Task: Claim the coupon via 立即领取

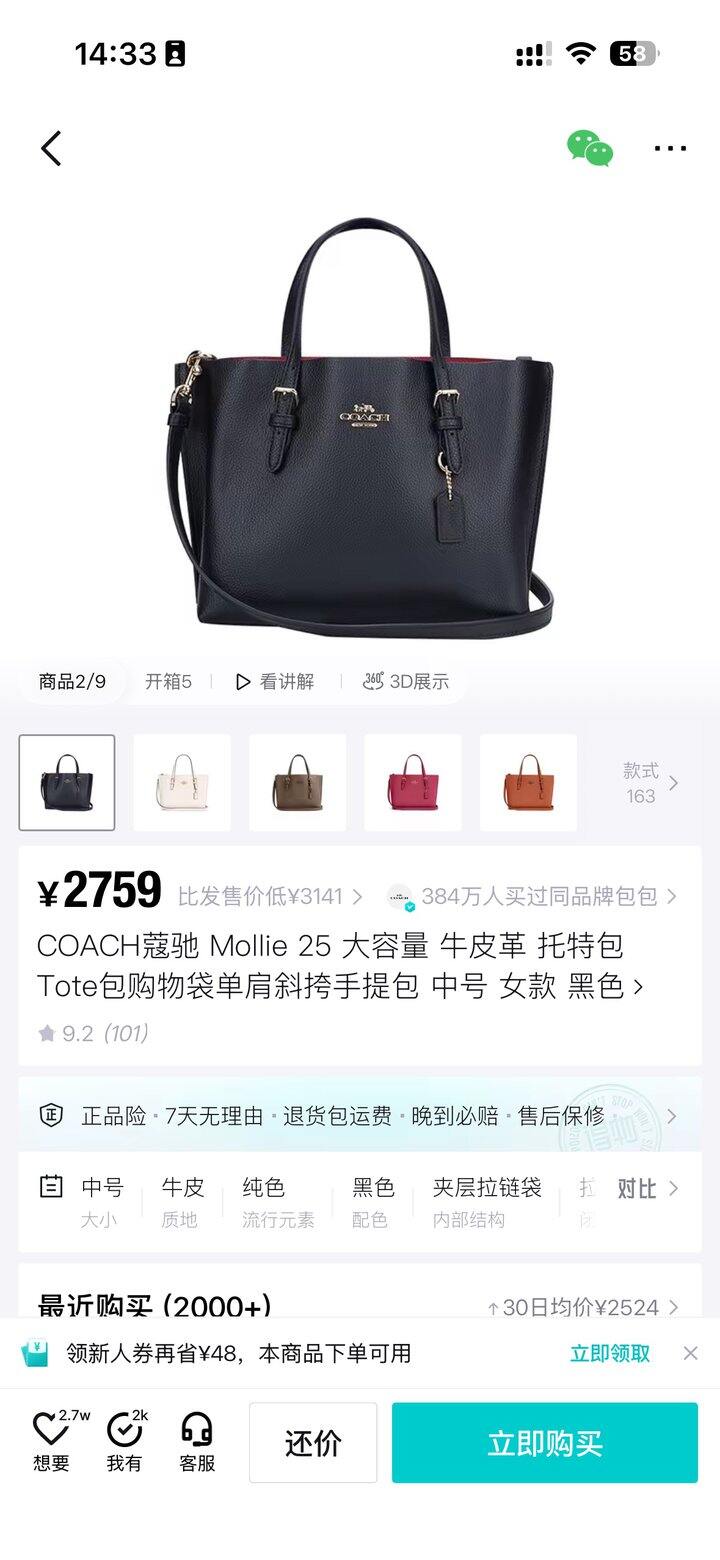Action: tap(610, 1353)
